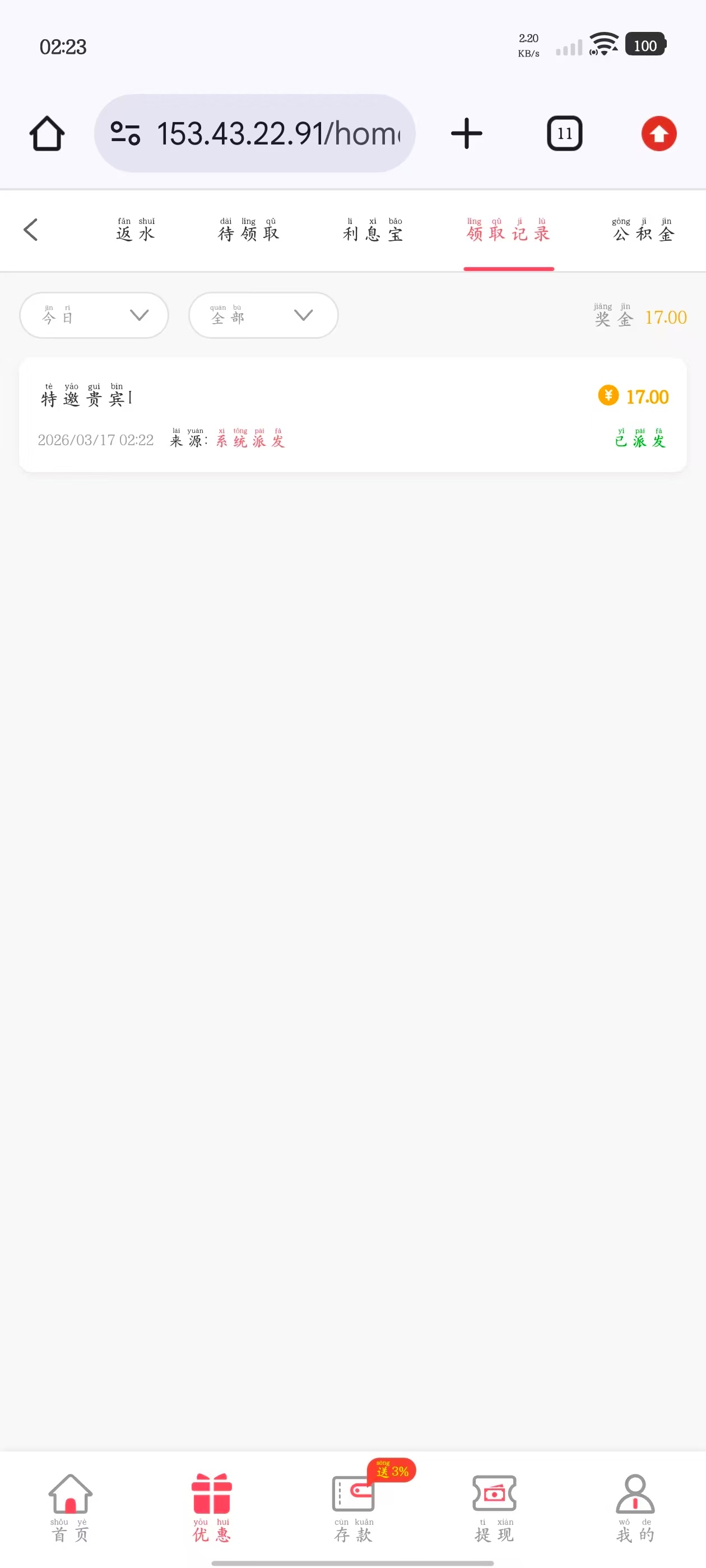Image resolution: width=706 pixels, height=1568 pixels.
Task: Open 我的 in bottom navigation
Action: pyautogui.click(x=635, y=1507)
